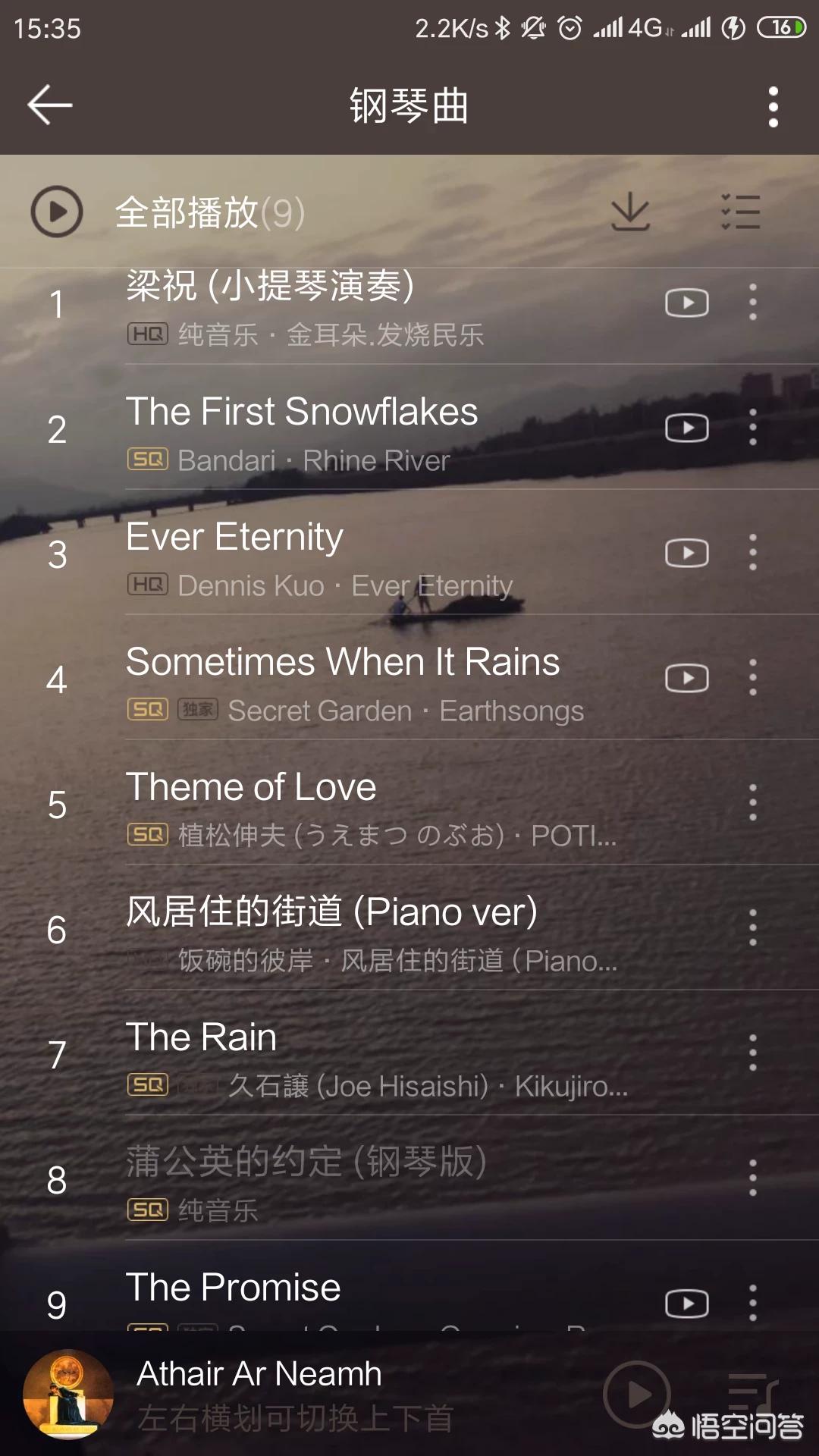Open more options for Sometimes When It Rains
Viewport: 819px width, 1456px height.
[x=752, y=677]
